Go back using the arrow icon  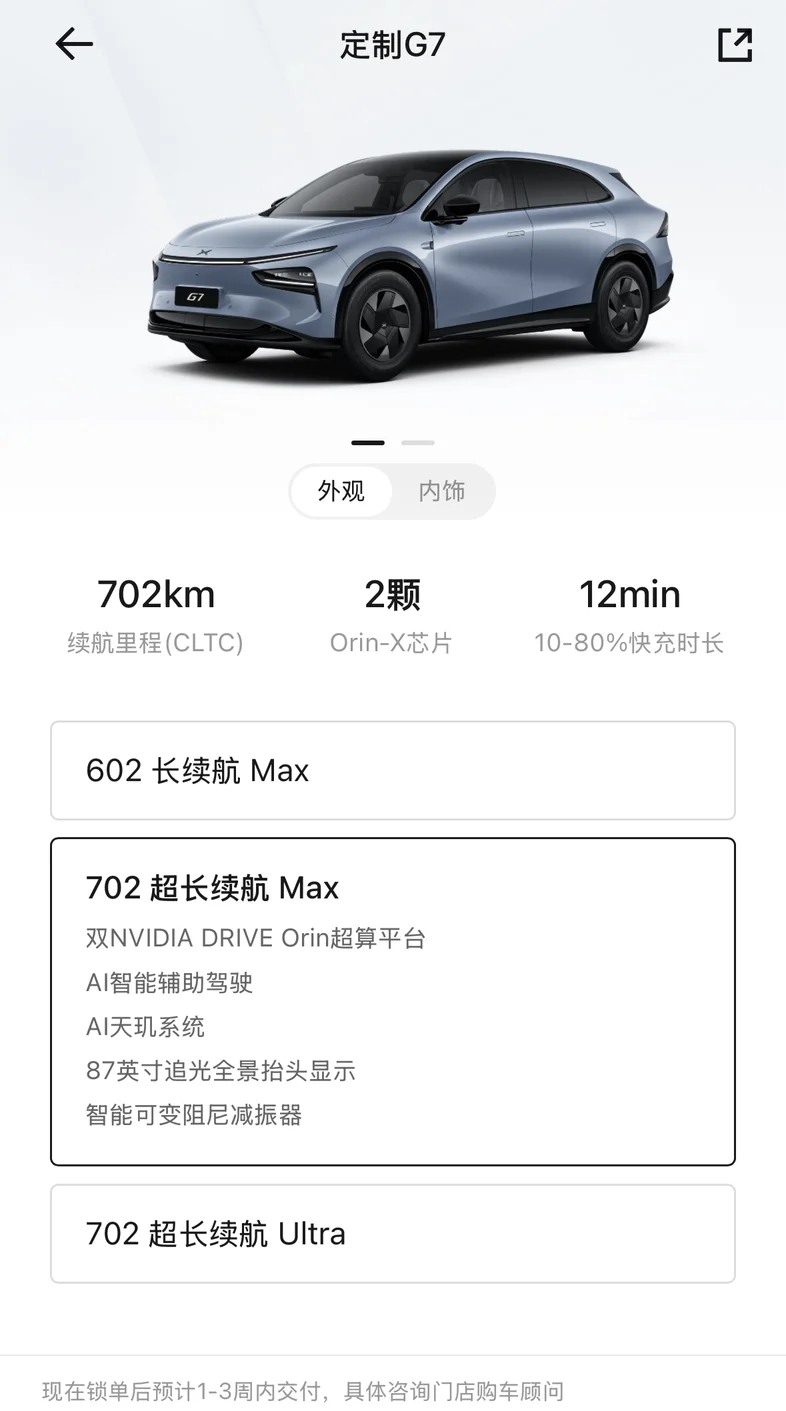coord(74,45)
